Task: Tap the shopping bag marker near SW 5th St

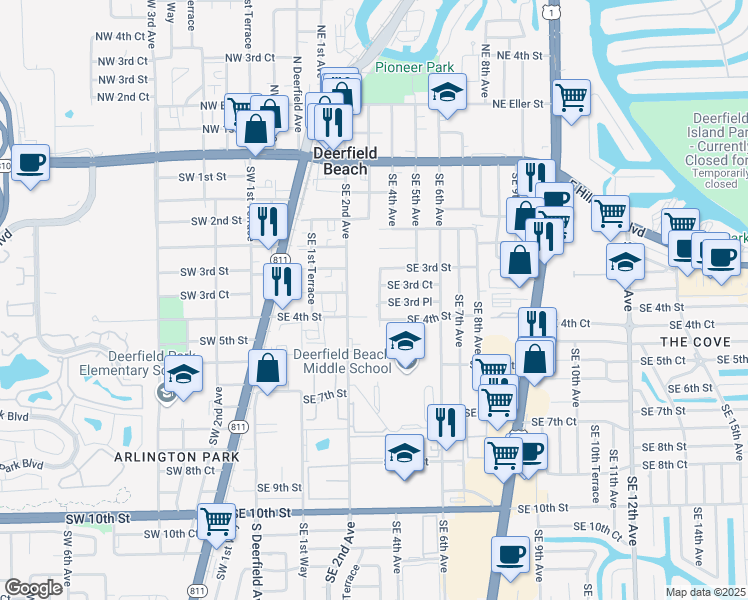Action: [269, 367]
